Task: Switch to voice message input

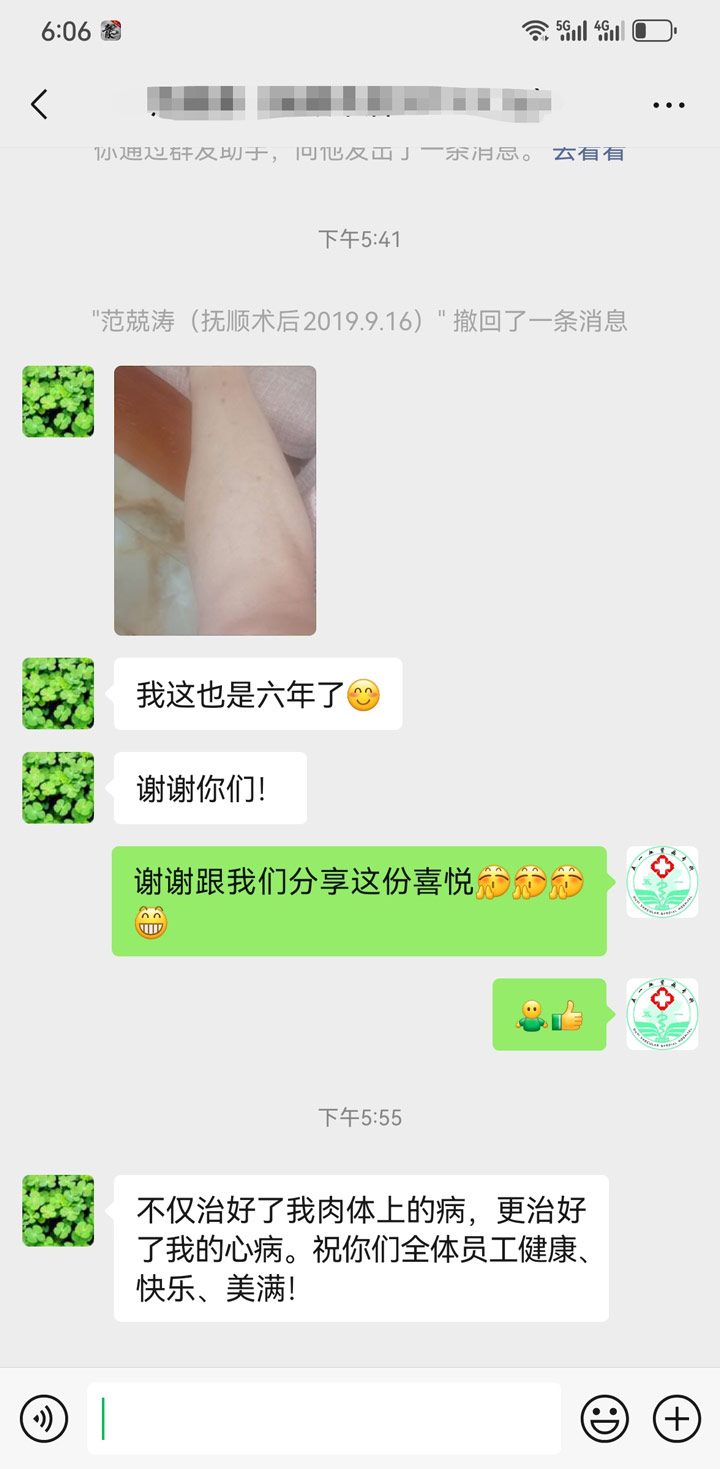Action: point(44,1418)
